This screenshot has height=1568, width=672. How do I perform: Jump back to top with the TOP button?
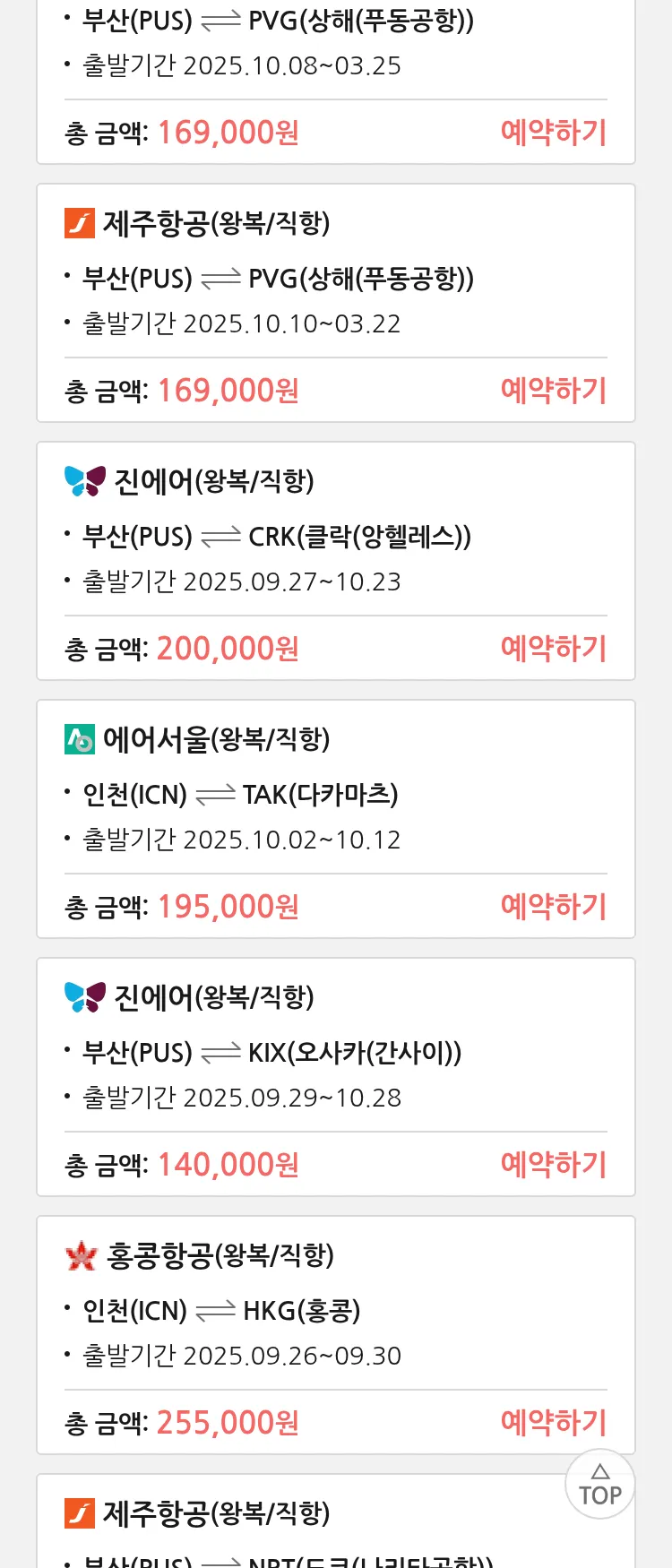(x=599, y=1484)
